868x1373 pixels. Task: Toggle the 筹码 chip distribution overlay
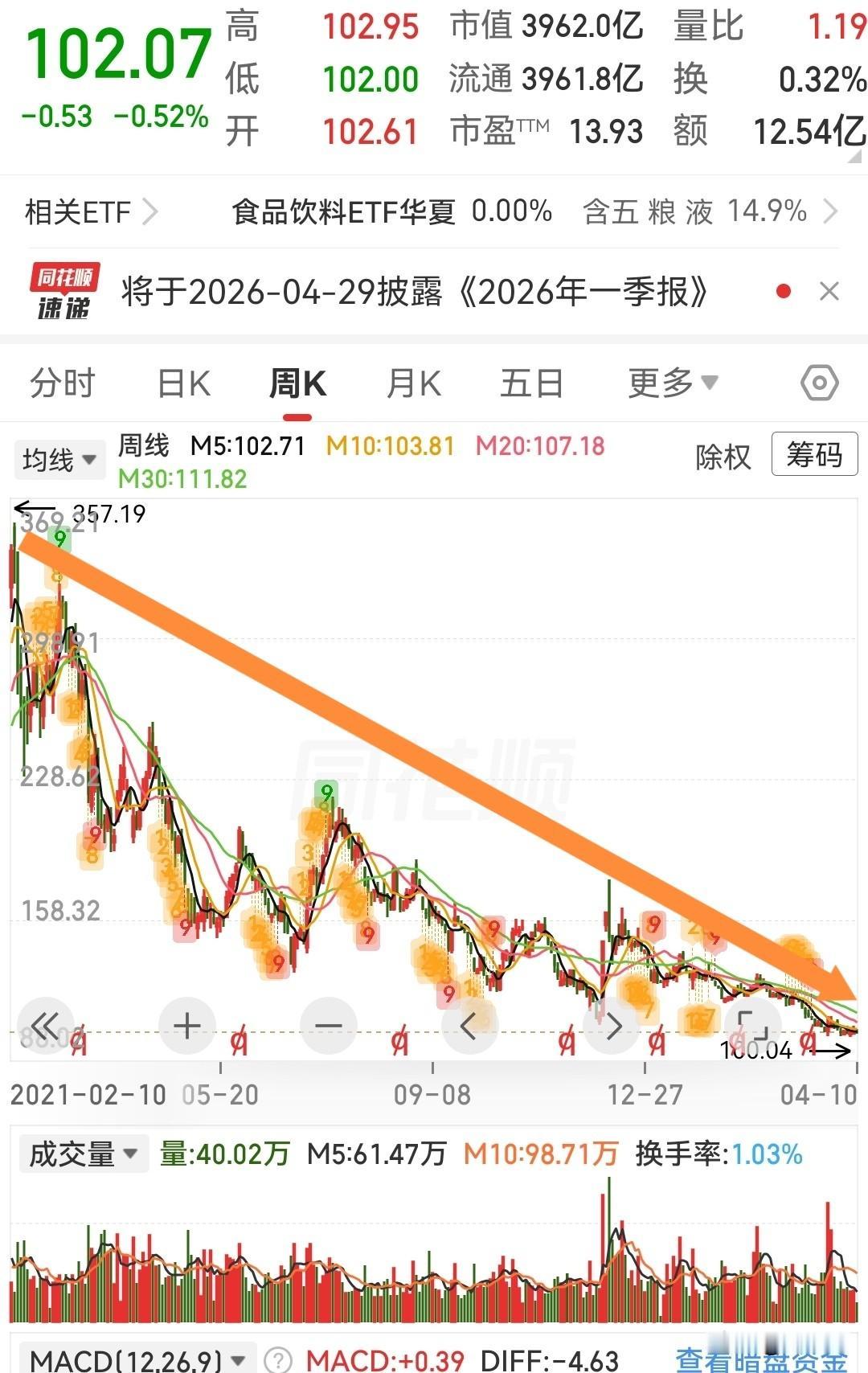814,455
